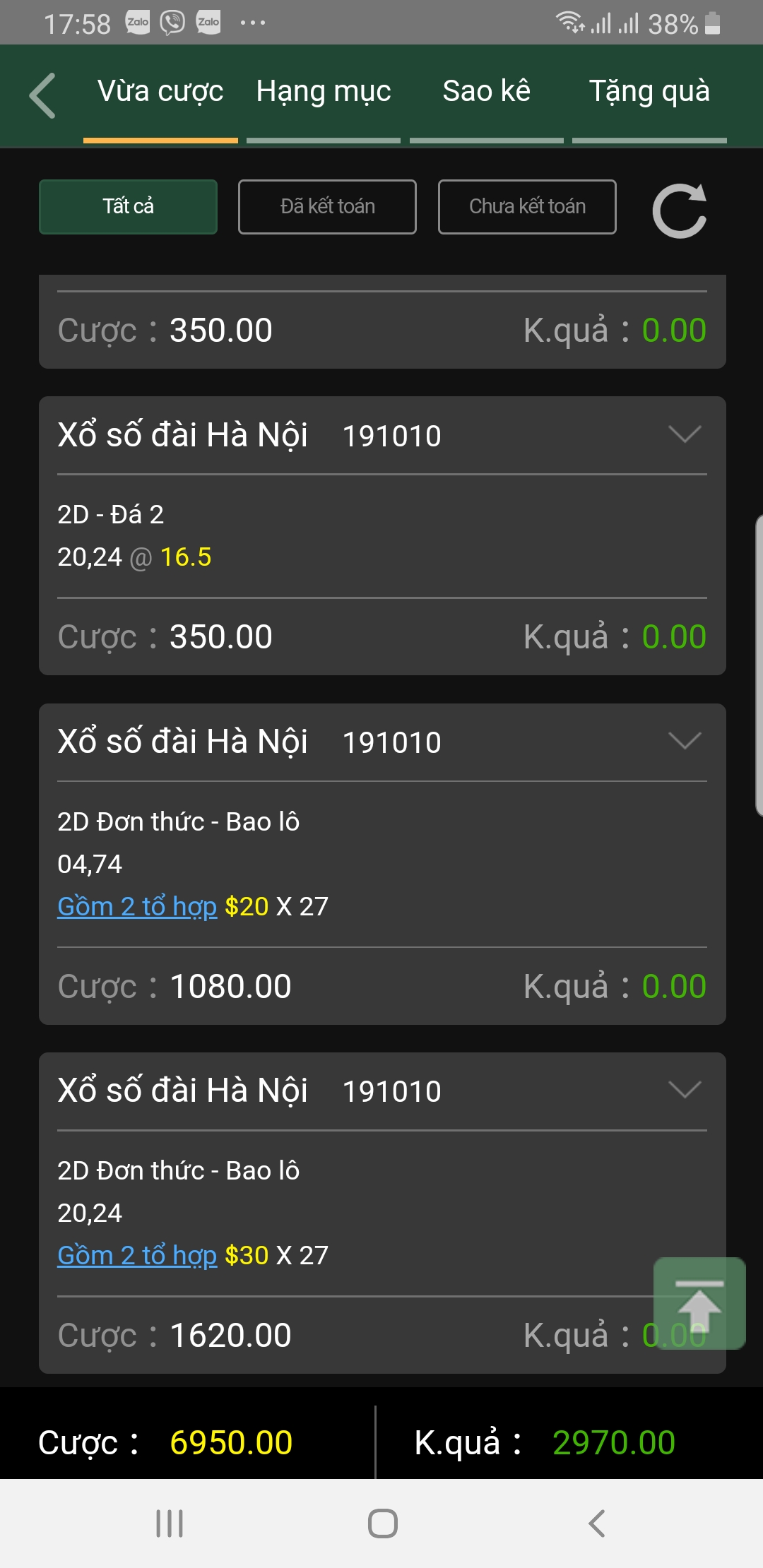Open the system recent apps view
Image resolution: width=763 pixels, height=1568 pixels.
point(170,1524)
